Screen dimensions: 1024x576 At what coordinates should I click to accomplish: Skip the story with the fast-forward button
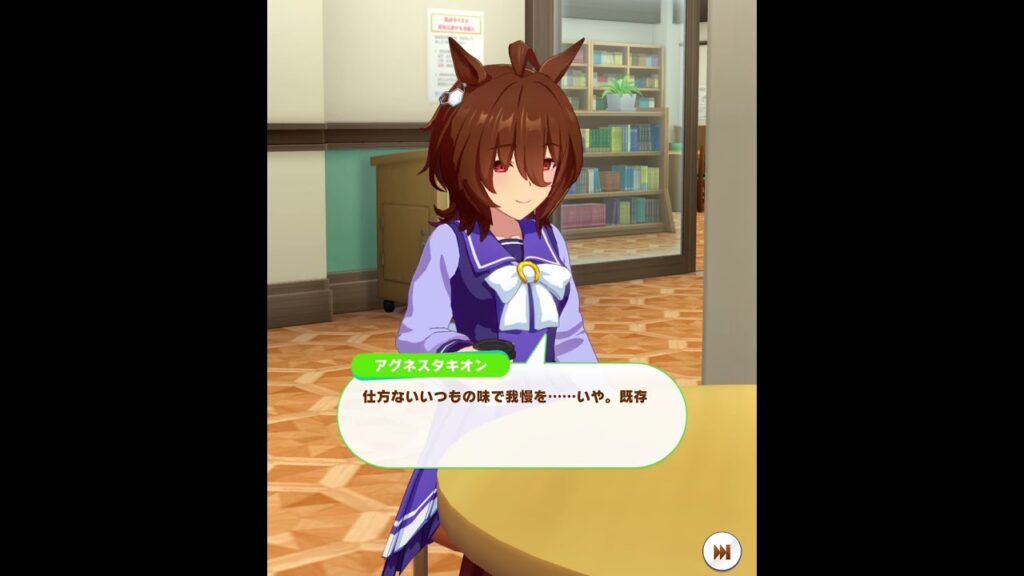[x=721, y=550]
